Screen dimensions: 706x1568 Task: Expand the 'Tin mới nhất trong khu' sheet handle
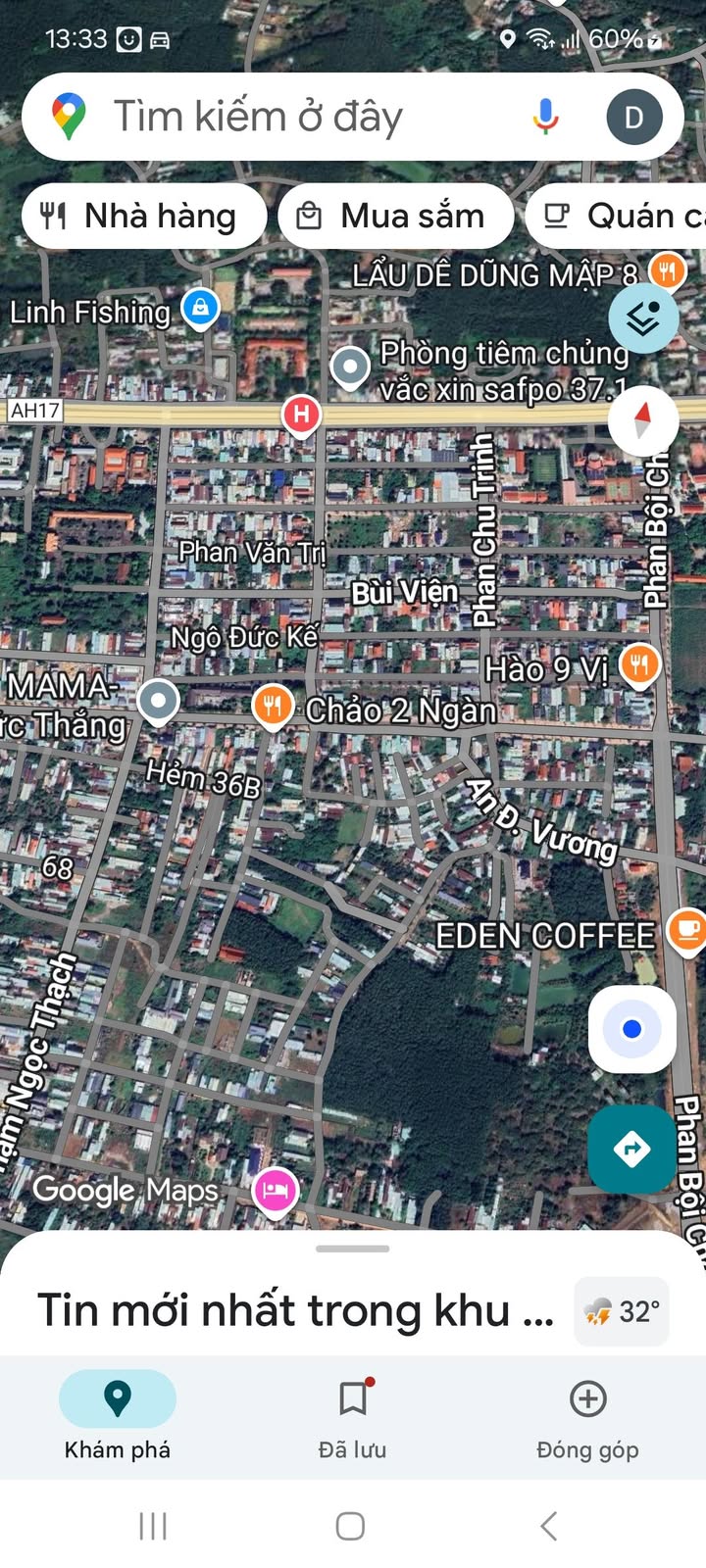tap(353, 1249)
